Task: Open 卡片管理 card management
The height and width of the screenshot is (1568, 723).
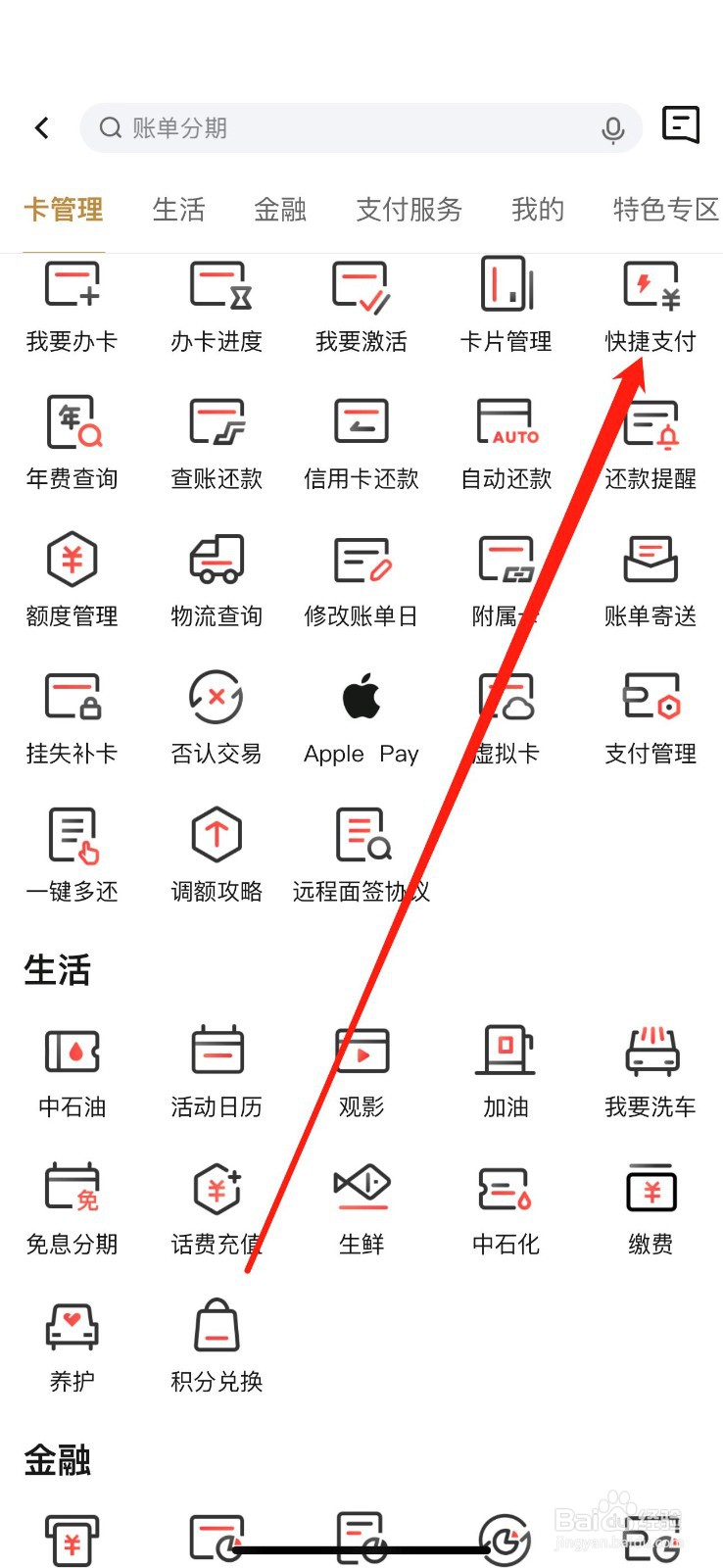Action: [505, 304]
